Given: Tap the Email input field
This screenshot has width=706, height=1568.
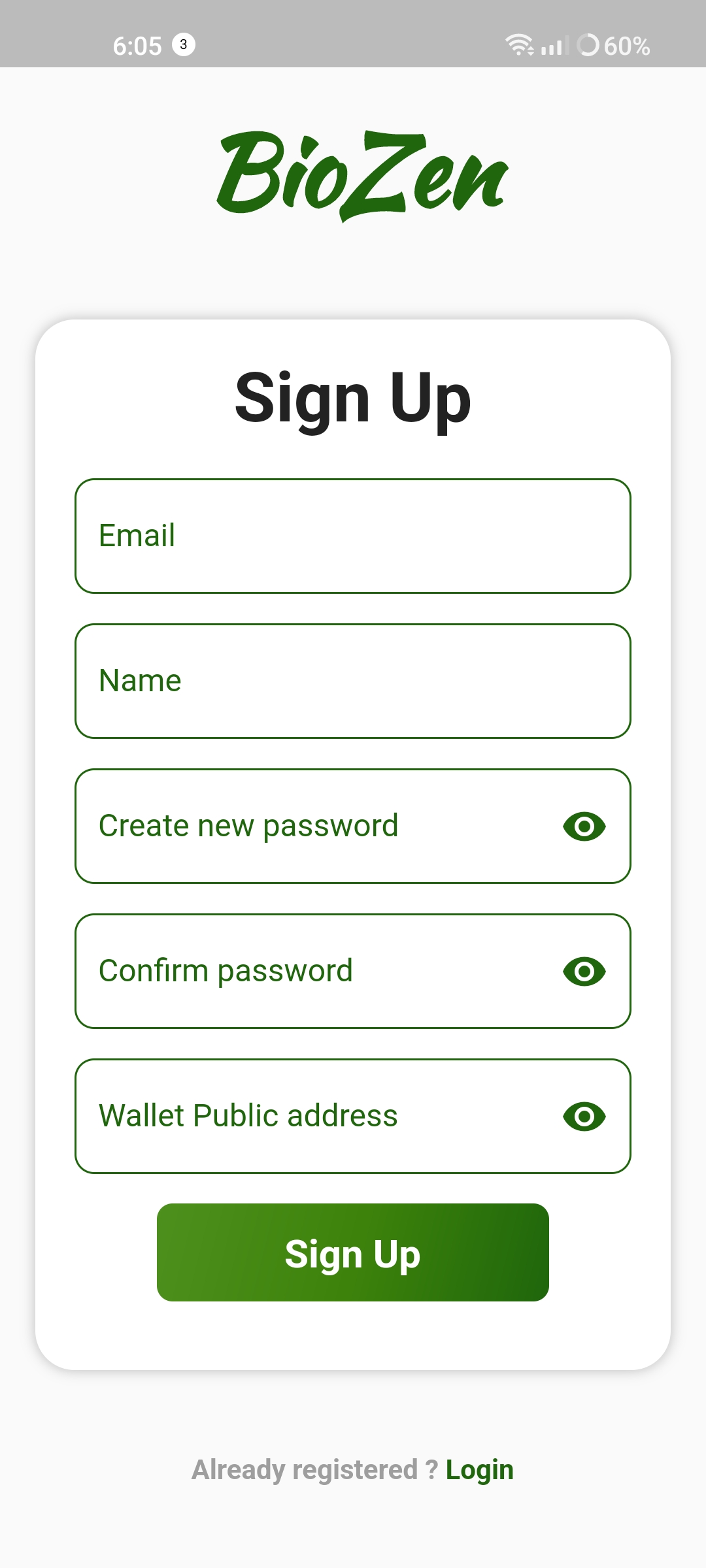Looking at the screenshot, I should (353, 536).
